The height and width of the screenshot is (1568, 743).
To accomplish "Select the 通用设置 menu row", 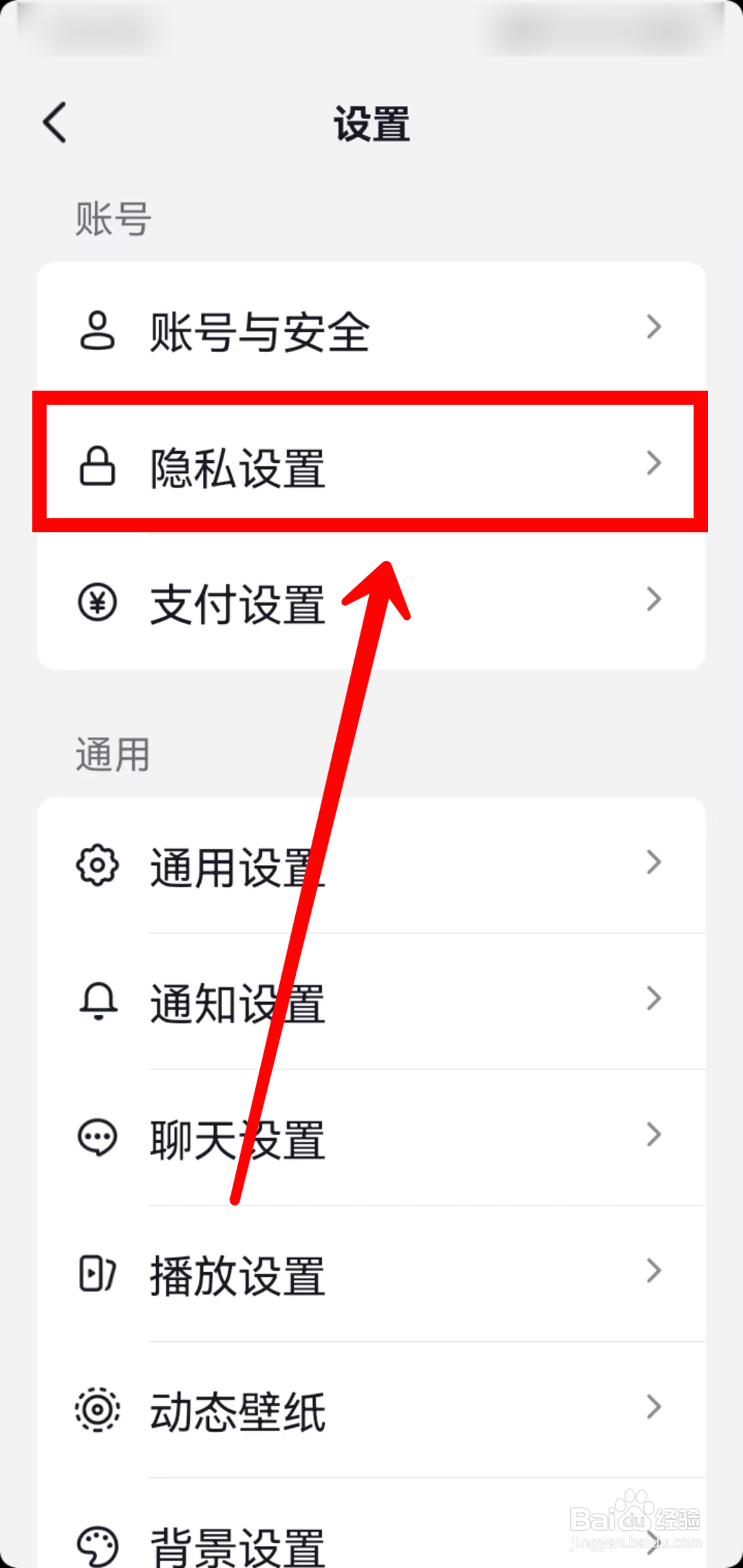I will coord(371,865).
